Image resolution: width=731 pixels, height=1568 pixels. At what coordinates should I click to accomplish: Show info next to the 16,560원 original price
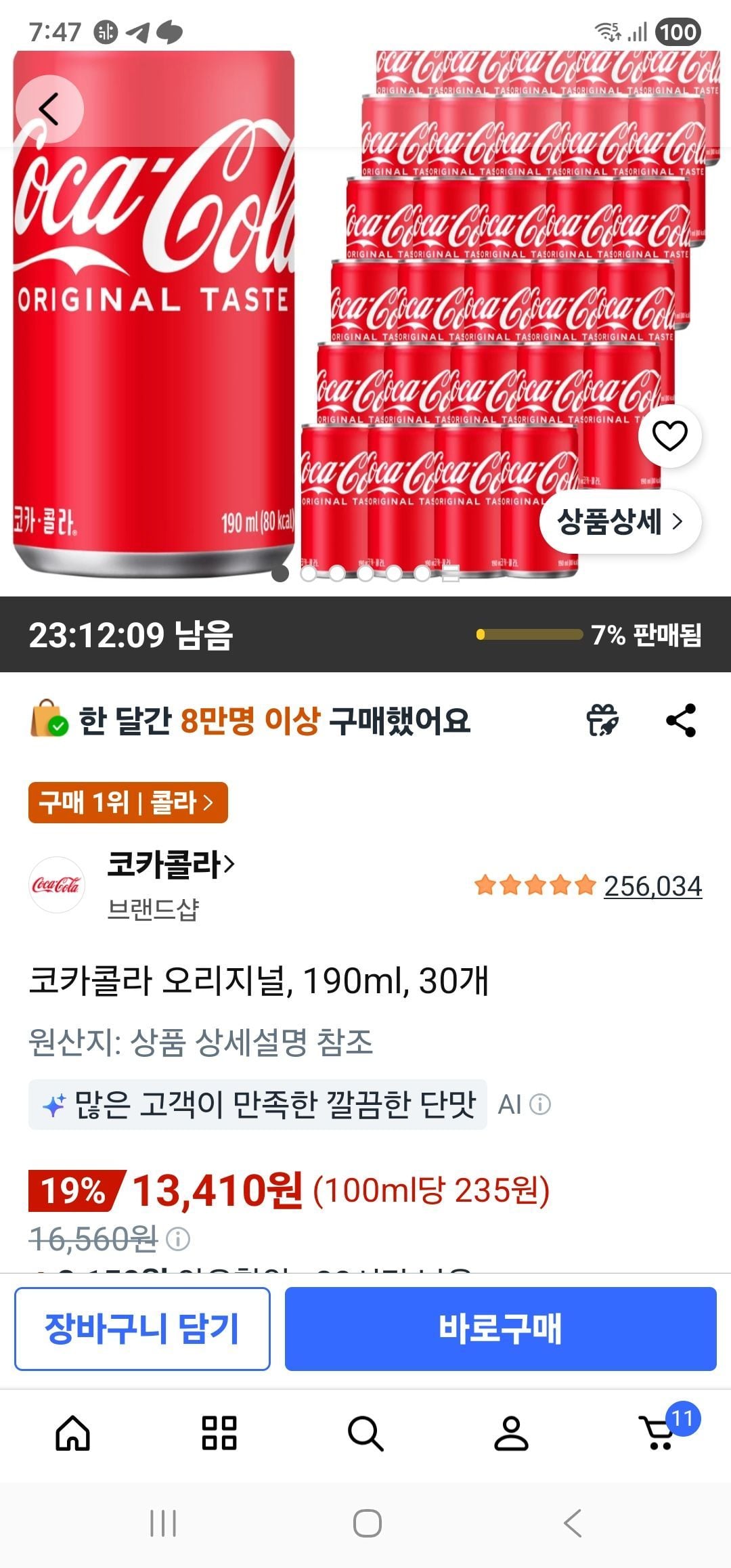tap(178, 1239)
